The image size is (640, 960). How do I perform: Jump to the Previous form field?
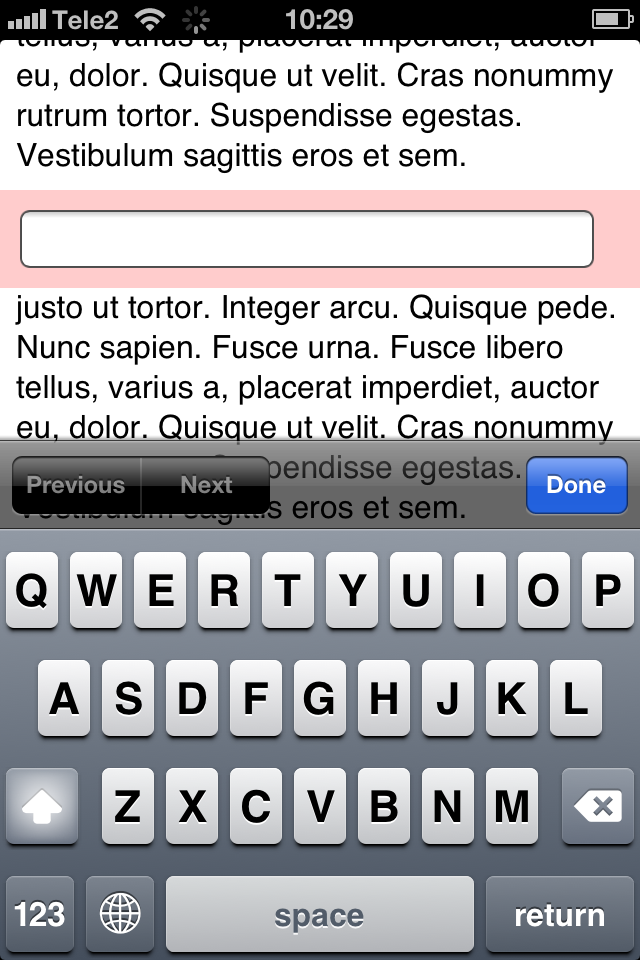(76, 485)
